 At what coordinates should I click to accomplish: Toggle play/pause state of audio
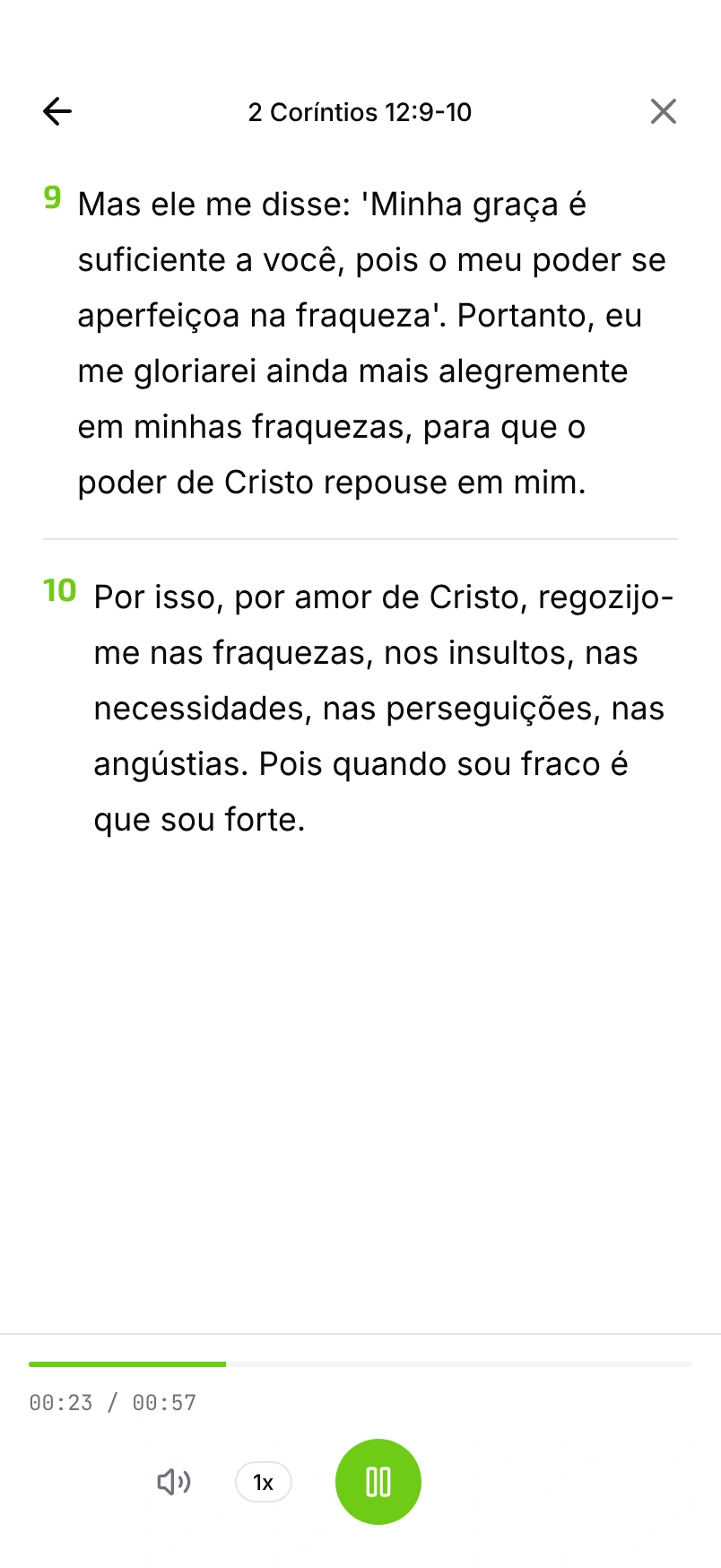[x=378, y=1482]
